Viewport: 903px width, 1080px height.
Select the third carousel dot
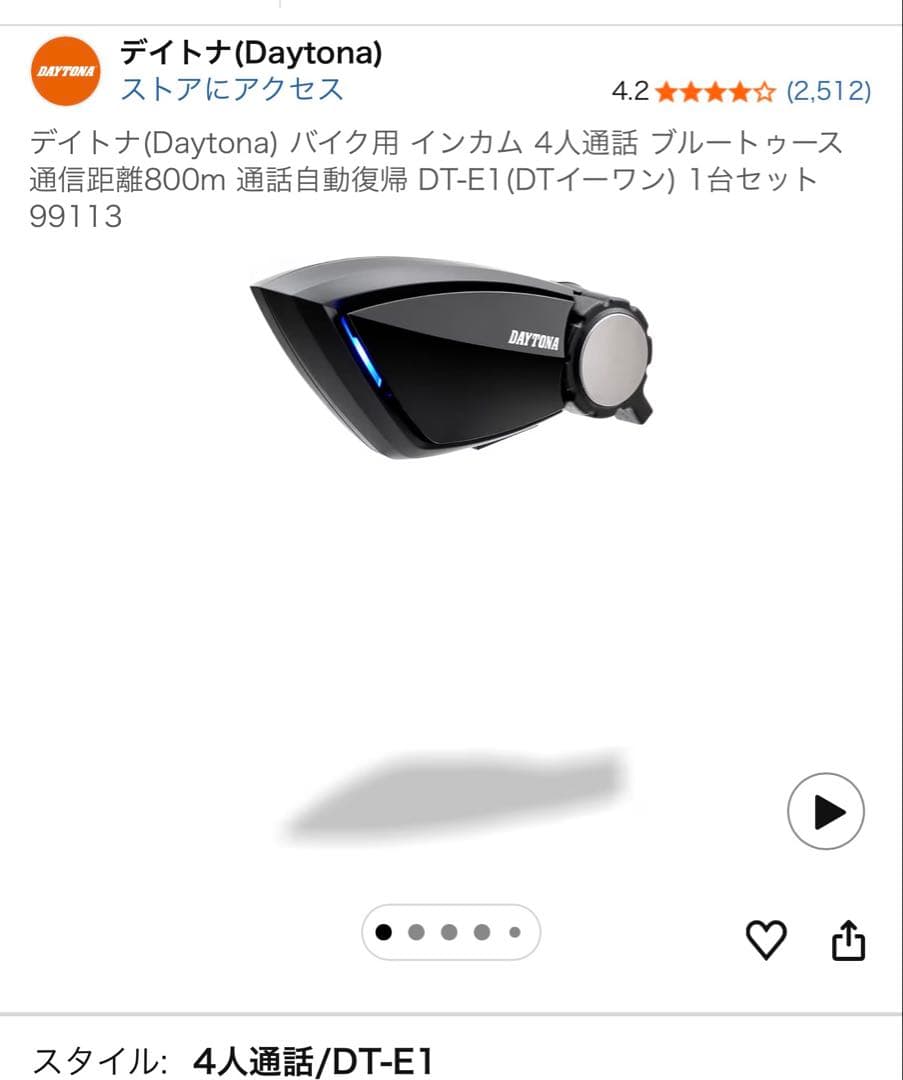point(450,933)
